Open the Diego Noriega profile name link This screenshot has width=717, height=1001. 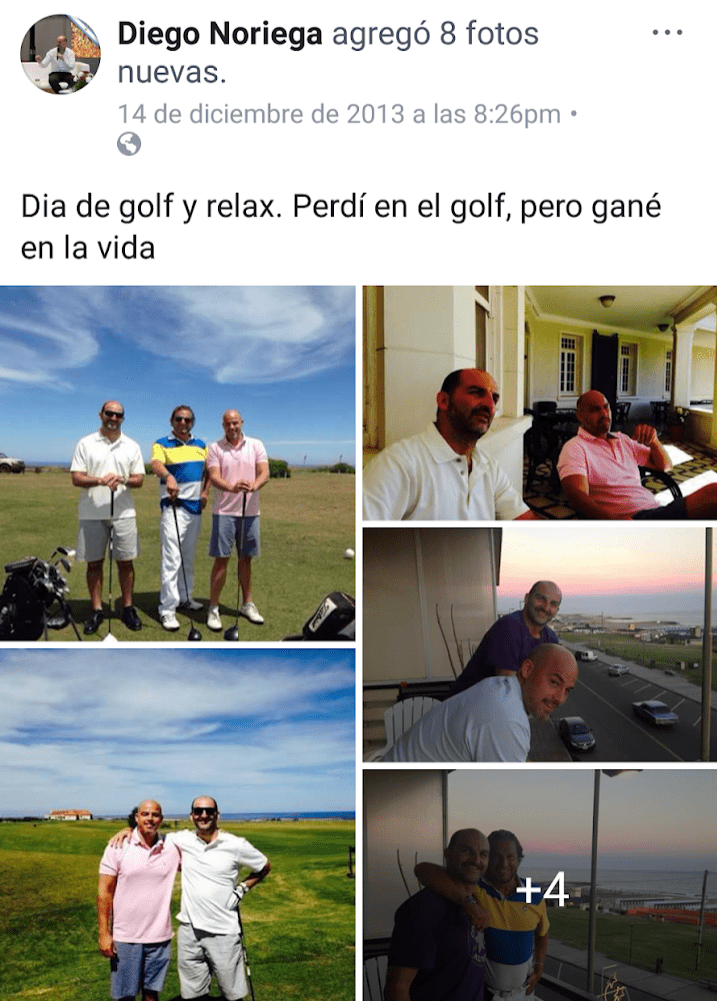220,34
